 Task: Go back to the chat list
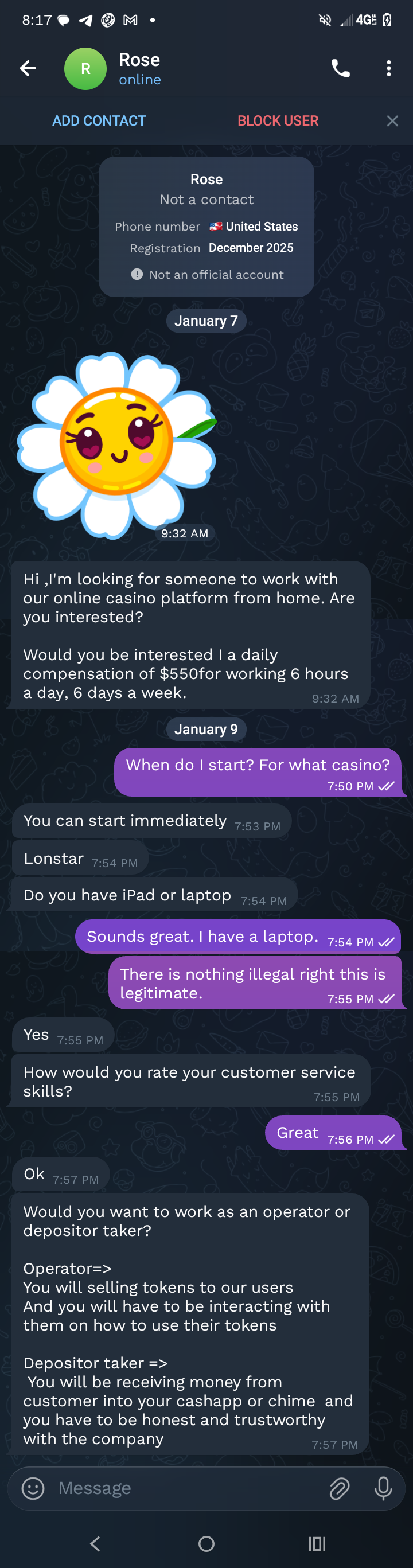(28, 68)
